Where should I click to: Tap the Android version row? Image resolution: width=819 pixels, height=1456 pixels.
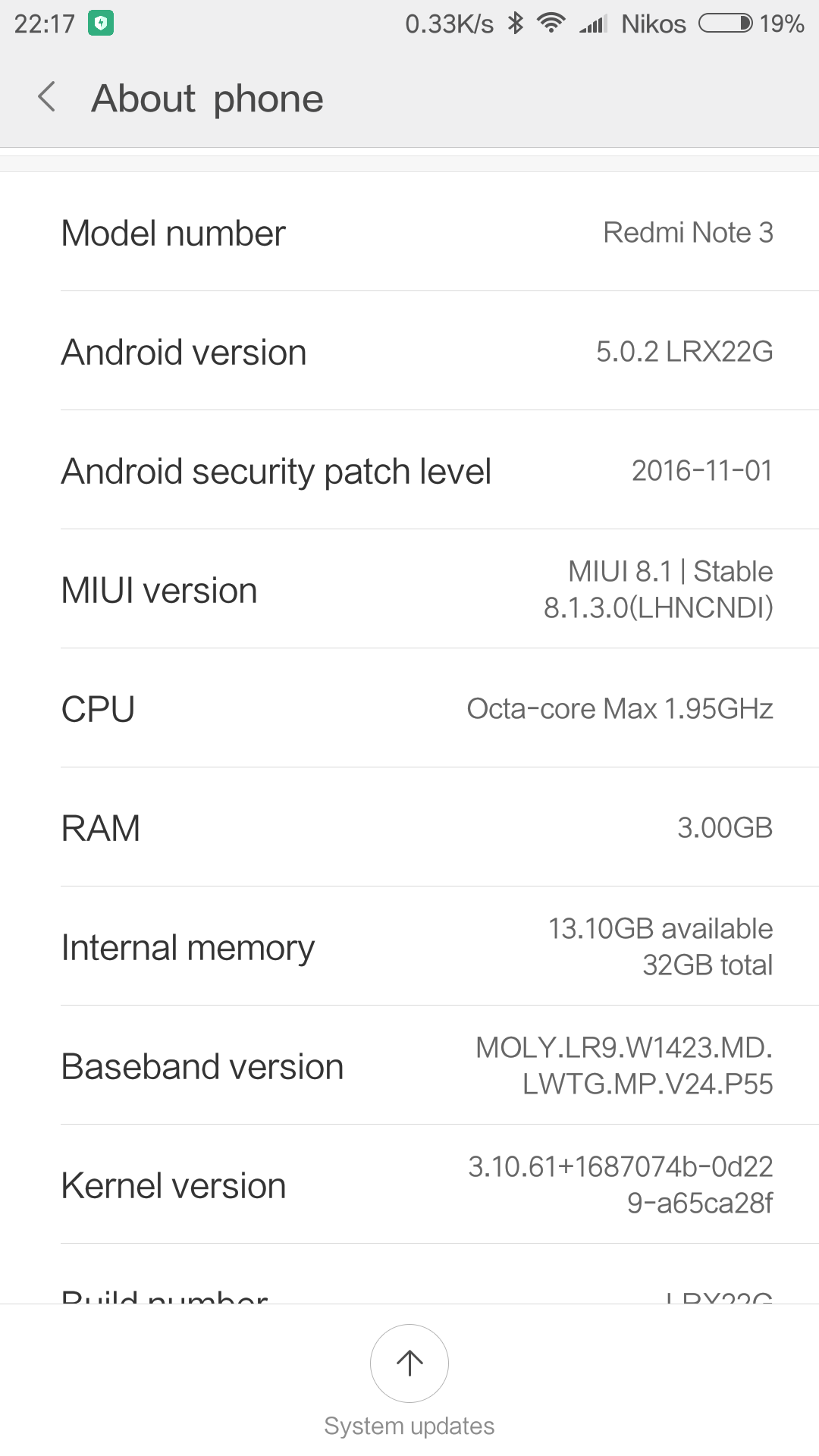click(409, 351)
